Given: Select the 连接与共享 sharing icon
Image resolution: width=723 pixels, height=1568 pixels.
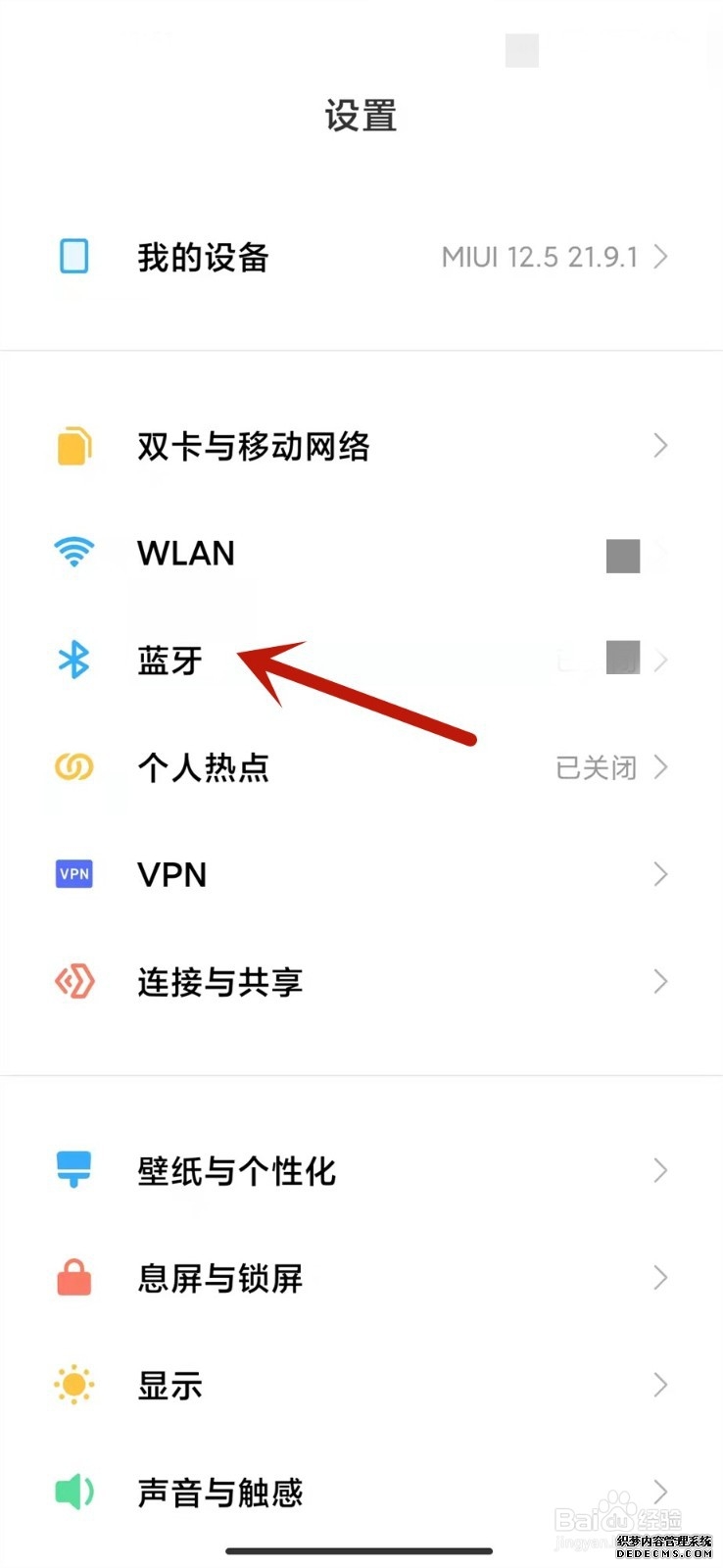Looking at the screenshot, I should pyautogui.click(x=73, y=981).
